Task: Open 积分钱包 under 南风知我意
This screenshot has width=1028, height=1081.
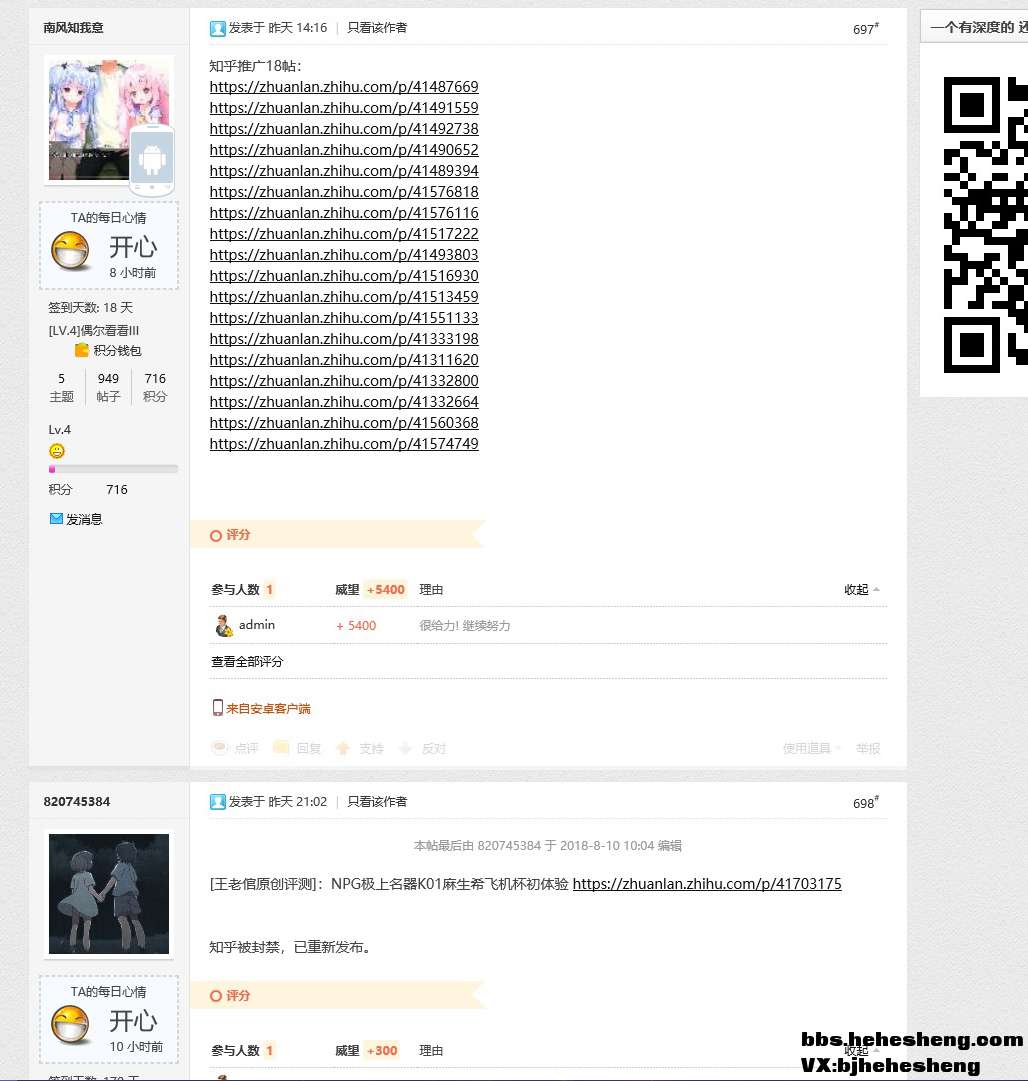Action: click(117, 350)
